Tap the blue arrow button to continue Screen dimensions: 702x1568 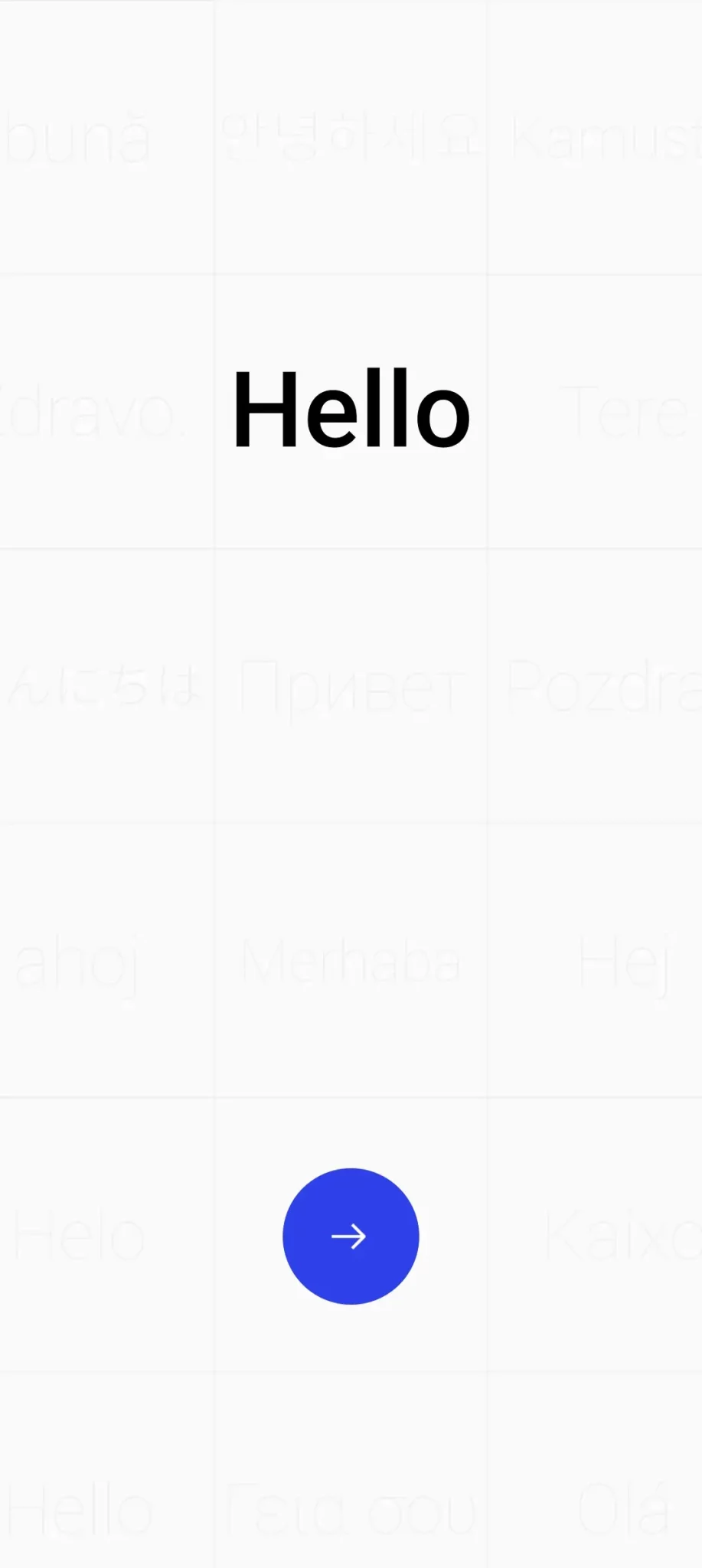351,1236
